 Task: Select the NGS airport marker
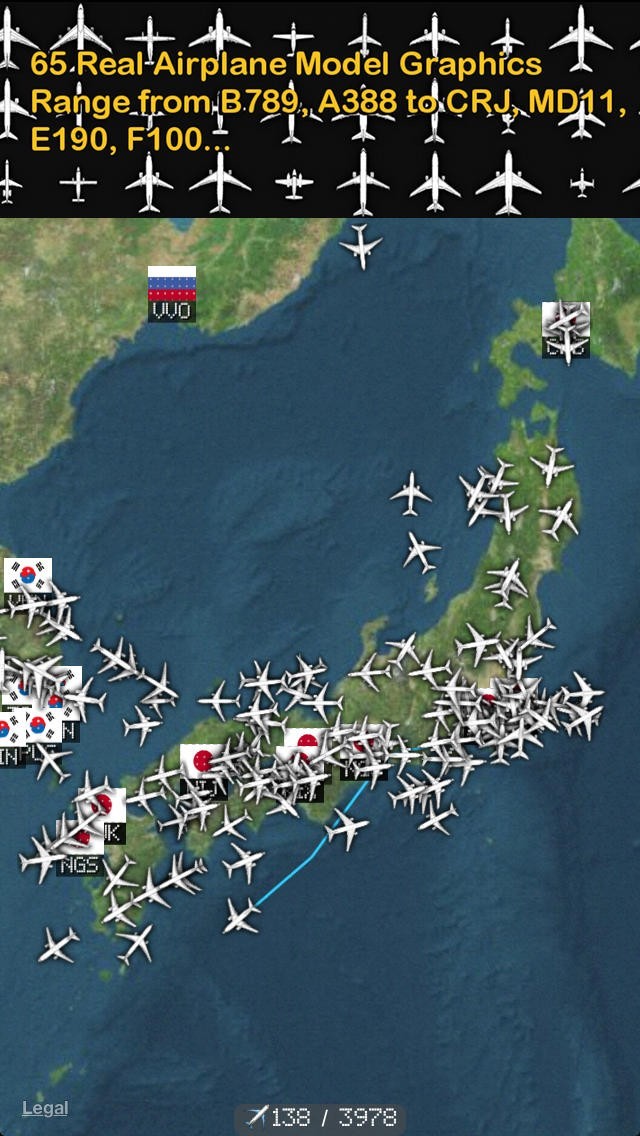[x=79, y=857]
